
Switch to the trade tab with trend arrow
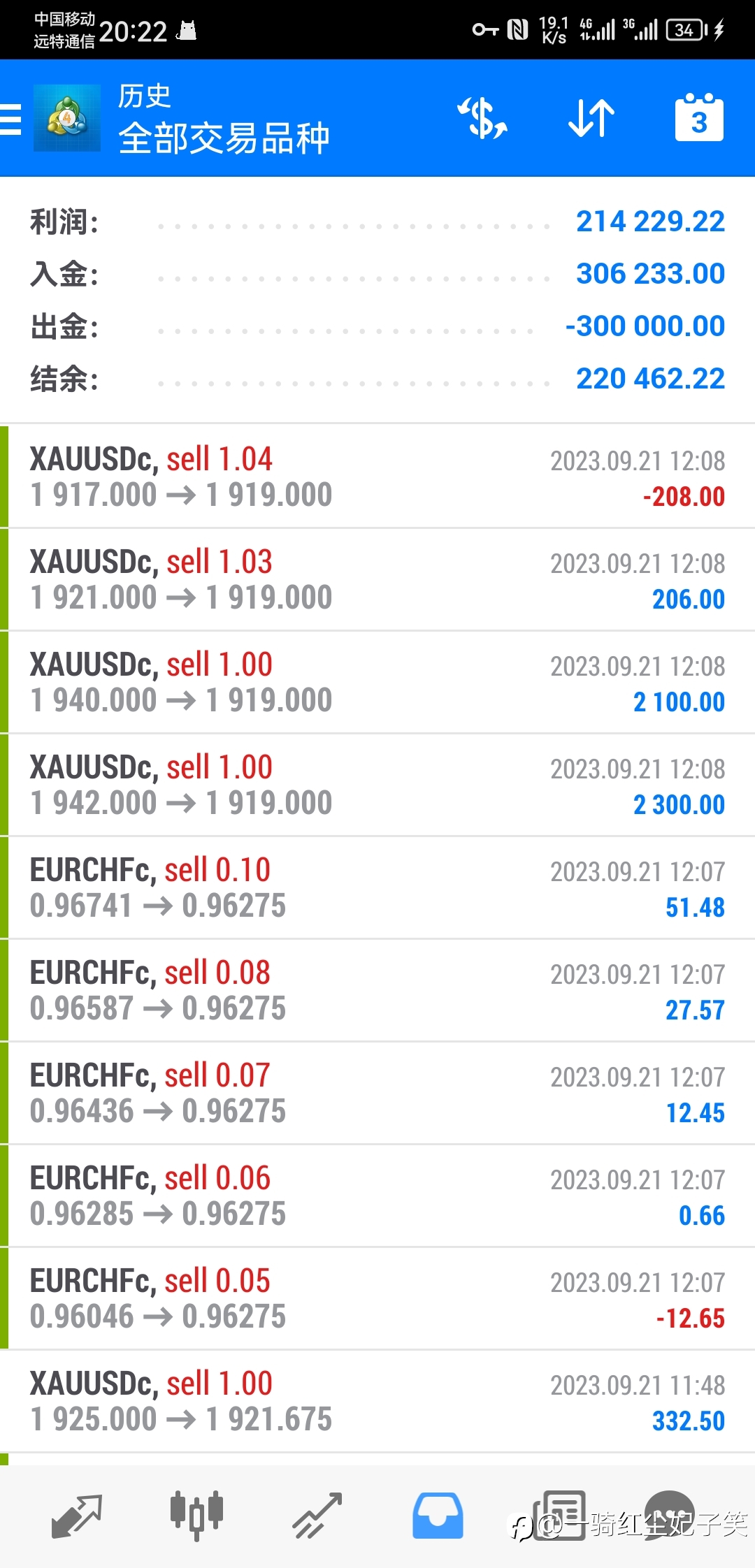(317, 1516)
